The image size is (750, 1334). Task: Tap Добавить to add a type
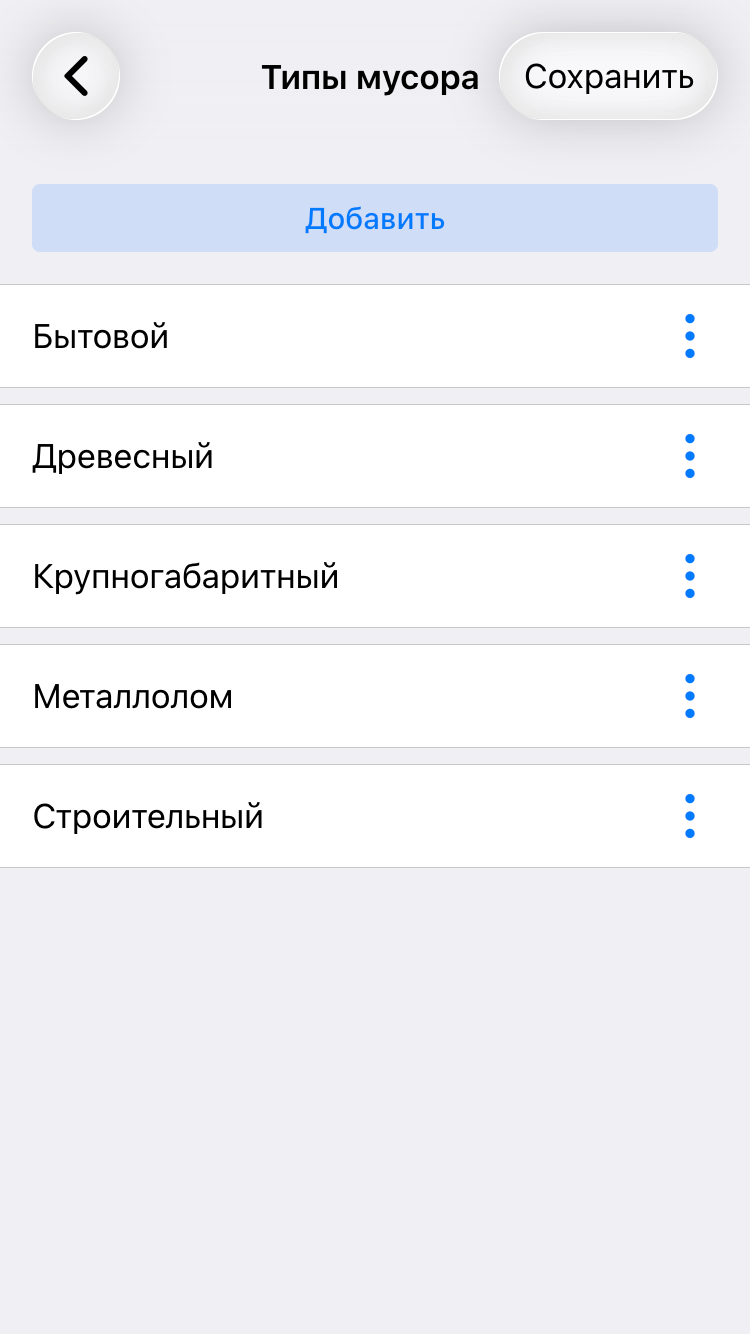pyautogui.click(x=375, y=218)
